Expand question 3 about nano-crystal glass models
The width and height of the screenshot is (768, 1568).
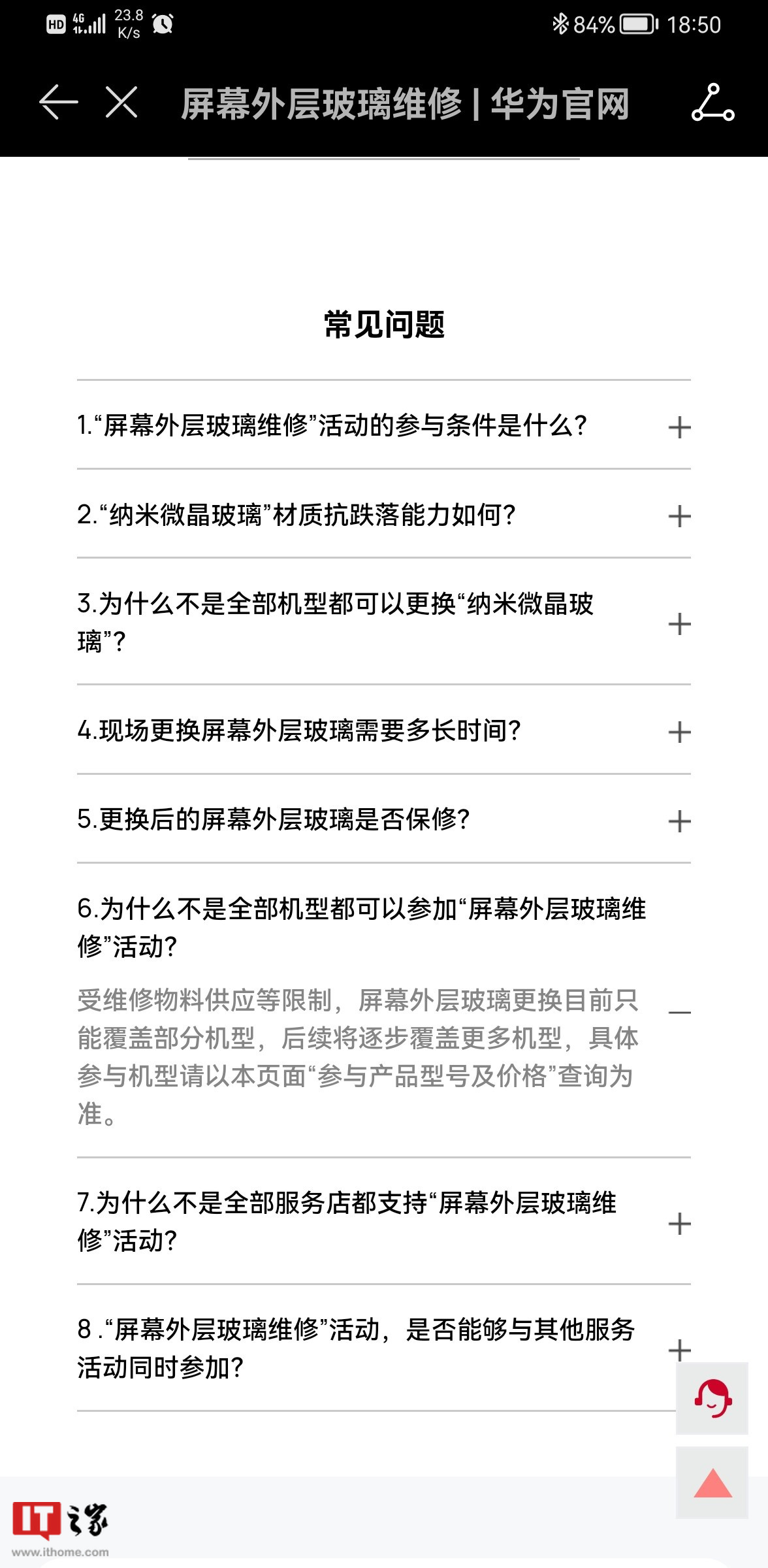click(679, 623)
